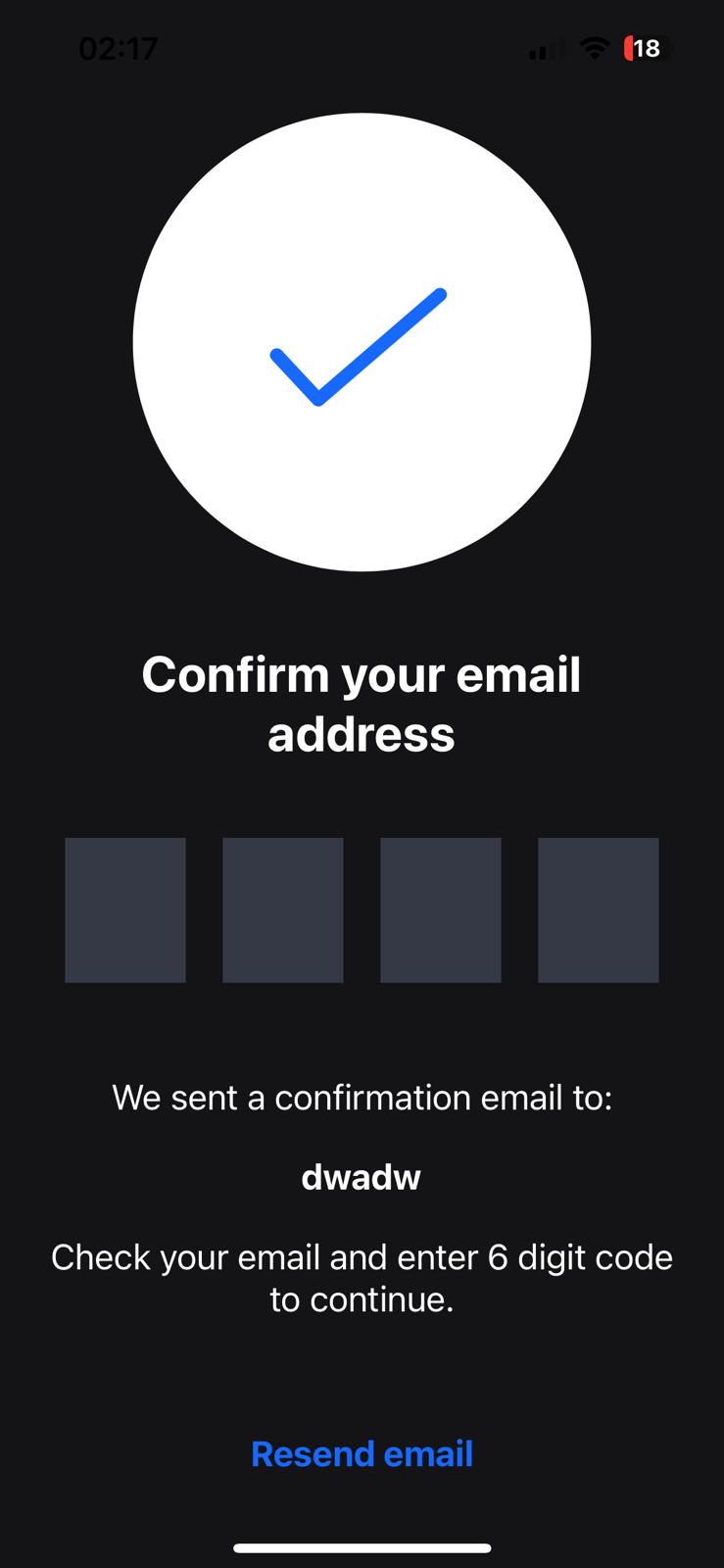This screenshot has width=724, height=1568.
Task: Tap Resend email to get new code
Action: [x=362, y=1454]
